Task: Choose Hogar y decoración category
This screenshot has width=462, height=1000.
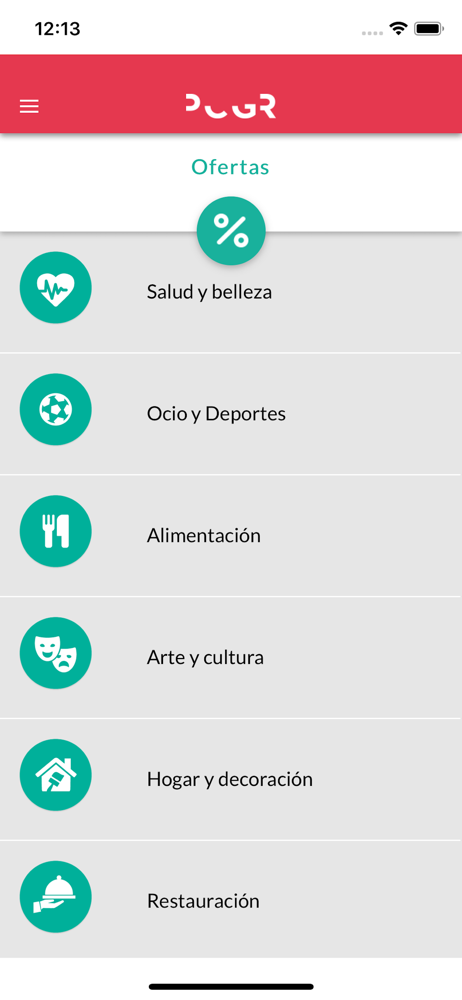Action: (x=231, y=779)
